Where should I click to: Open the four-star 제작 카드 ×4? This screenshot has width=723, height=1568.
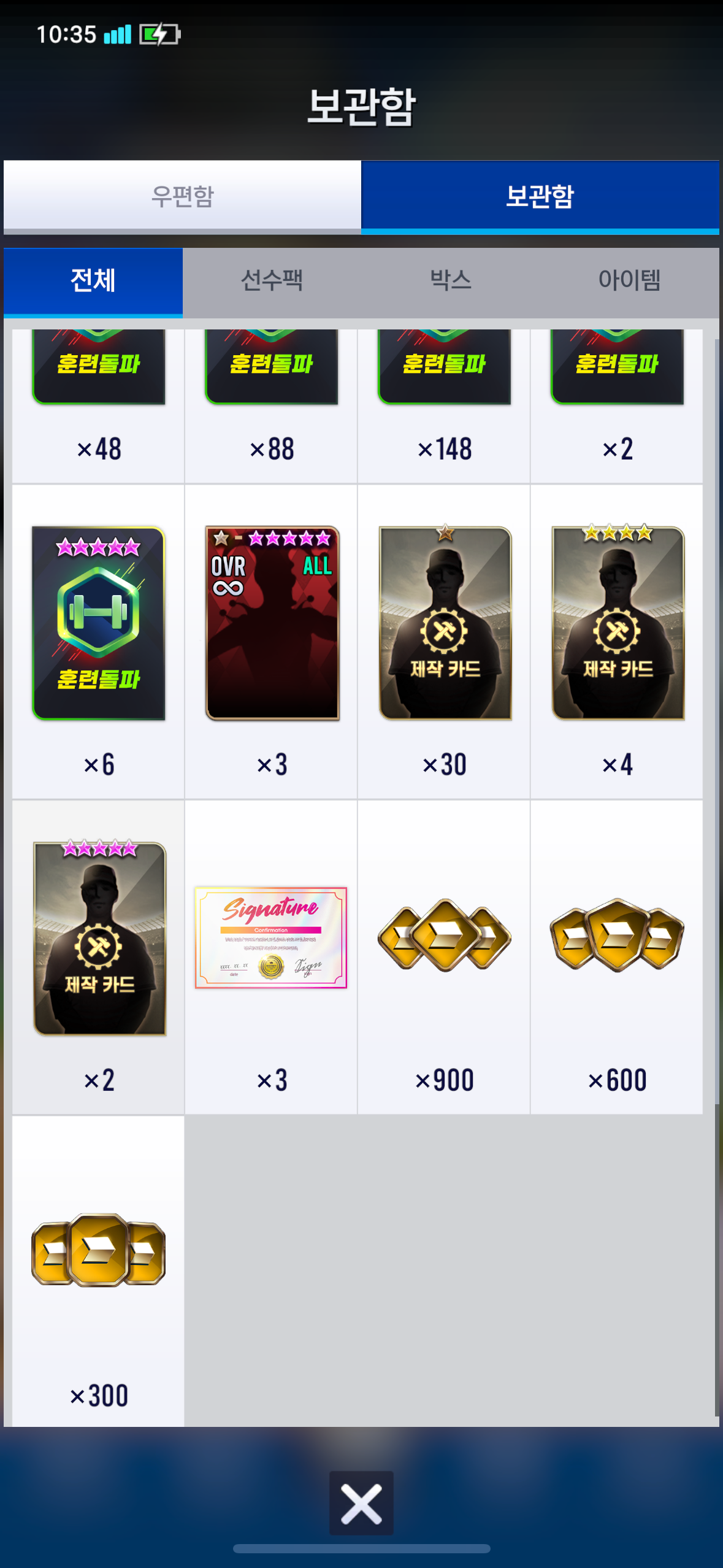617,642
